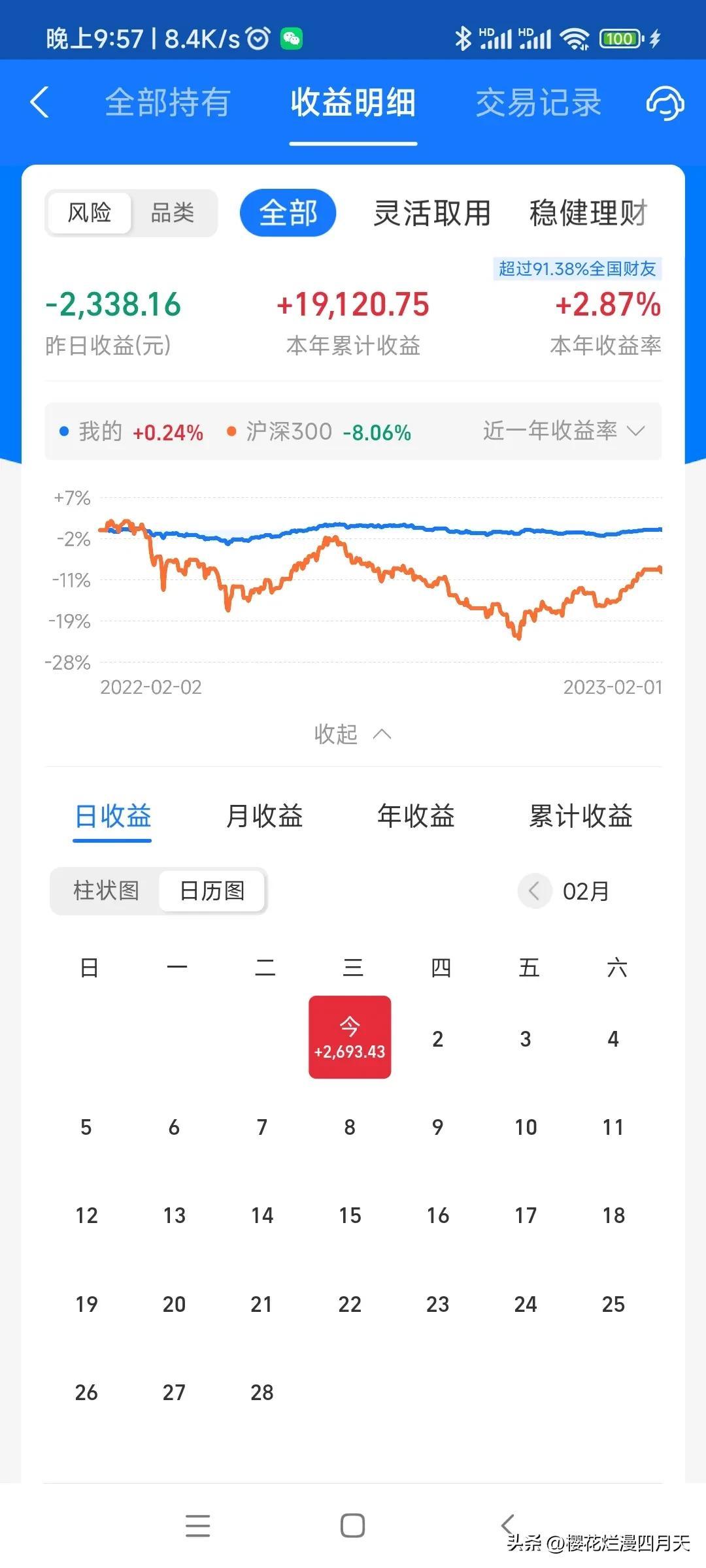Screen dimensions: 706x1568
Task: Select the 日历图 calendar view
Action: (212, 890)
